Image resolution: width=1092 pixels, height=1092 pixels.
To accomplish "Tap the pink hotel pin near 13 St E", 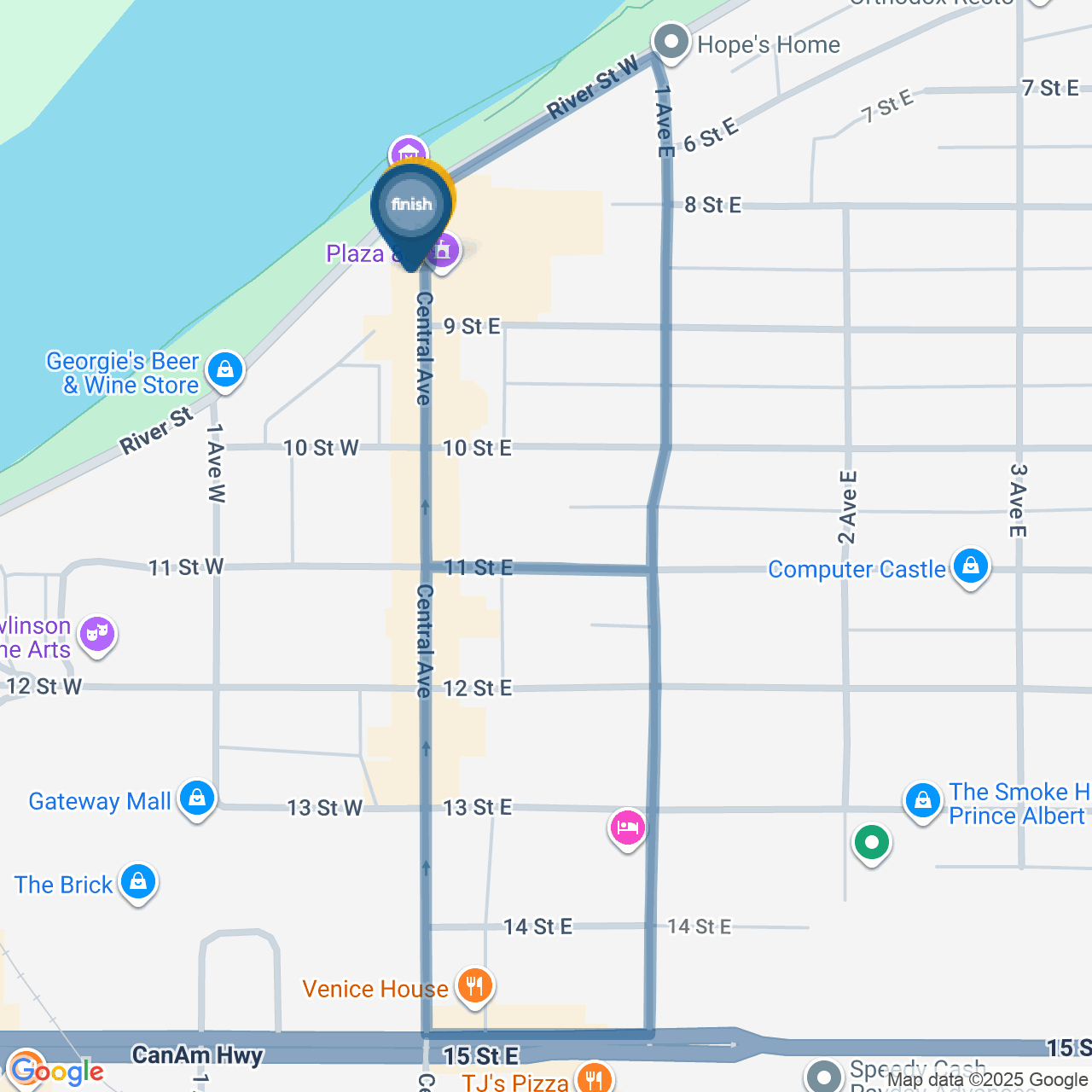I will pos(627,827).
